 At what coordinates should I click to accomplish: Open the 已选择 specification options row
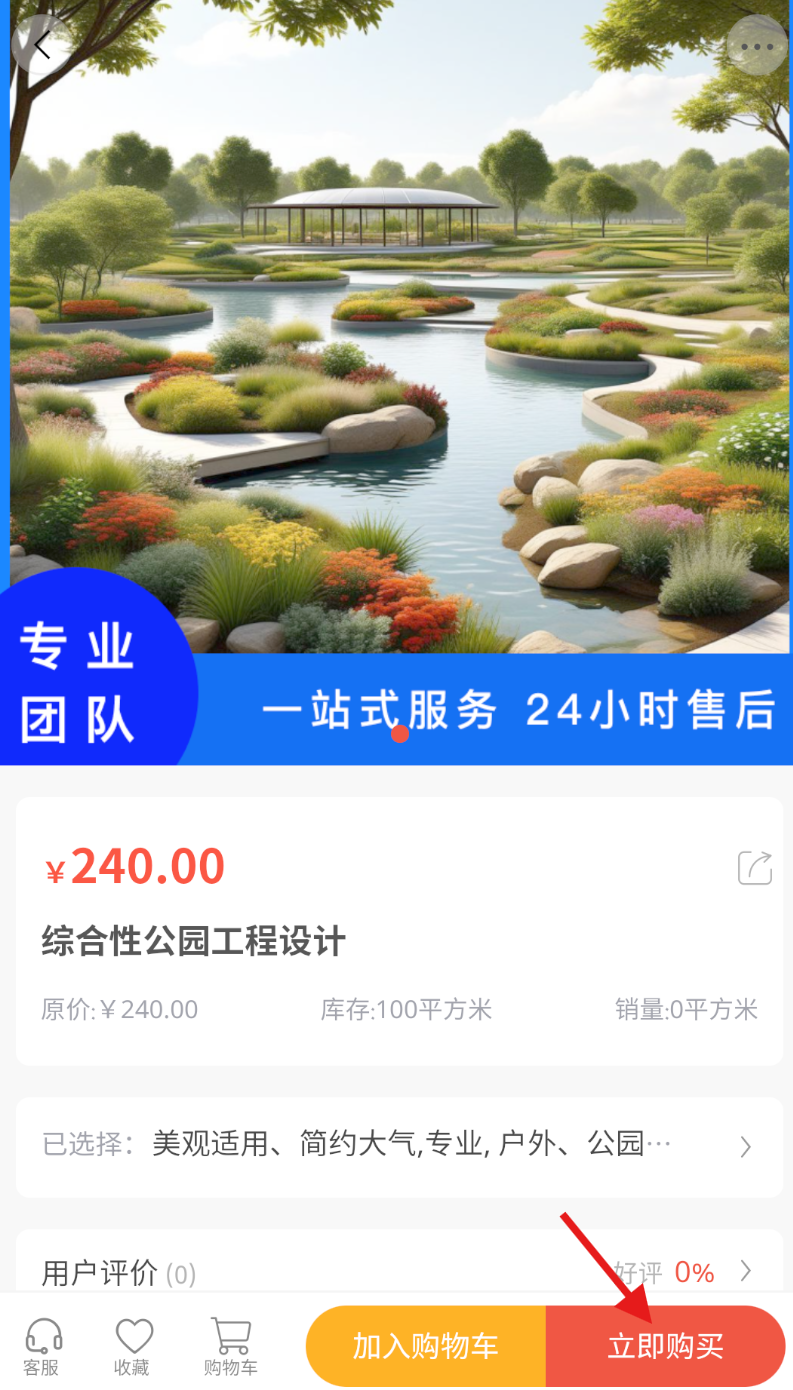pos(399,1145)
